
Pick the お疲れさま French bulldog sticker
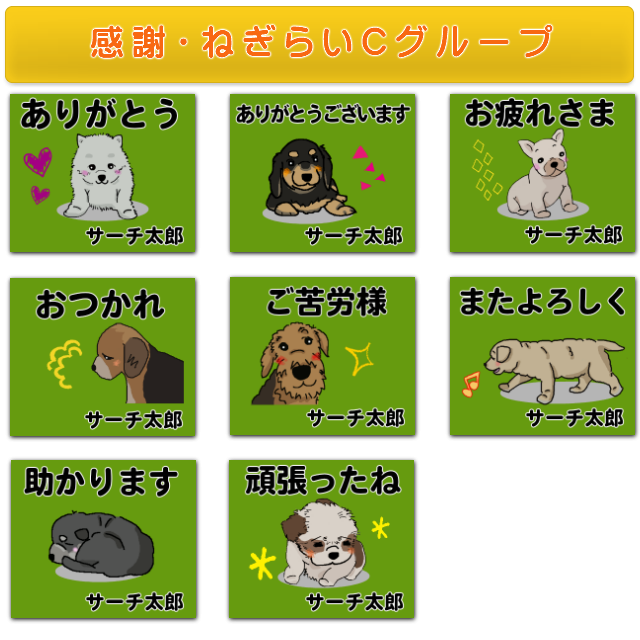(x=541, y=173)
